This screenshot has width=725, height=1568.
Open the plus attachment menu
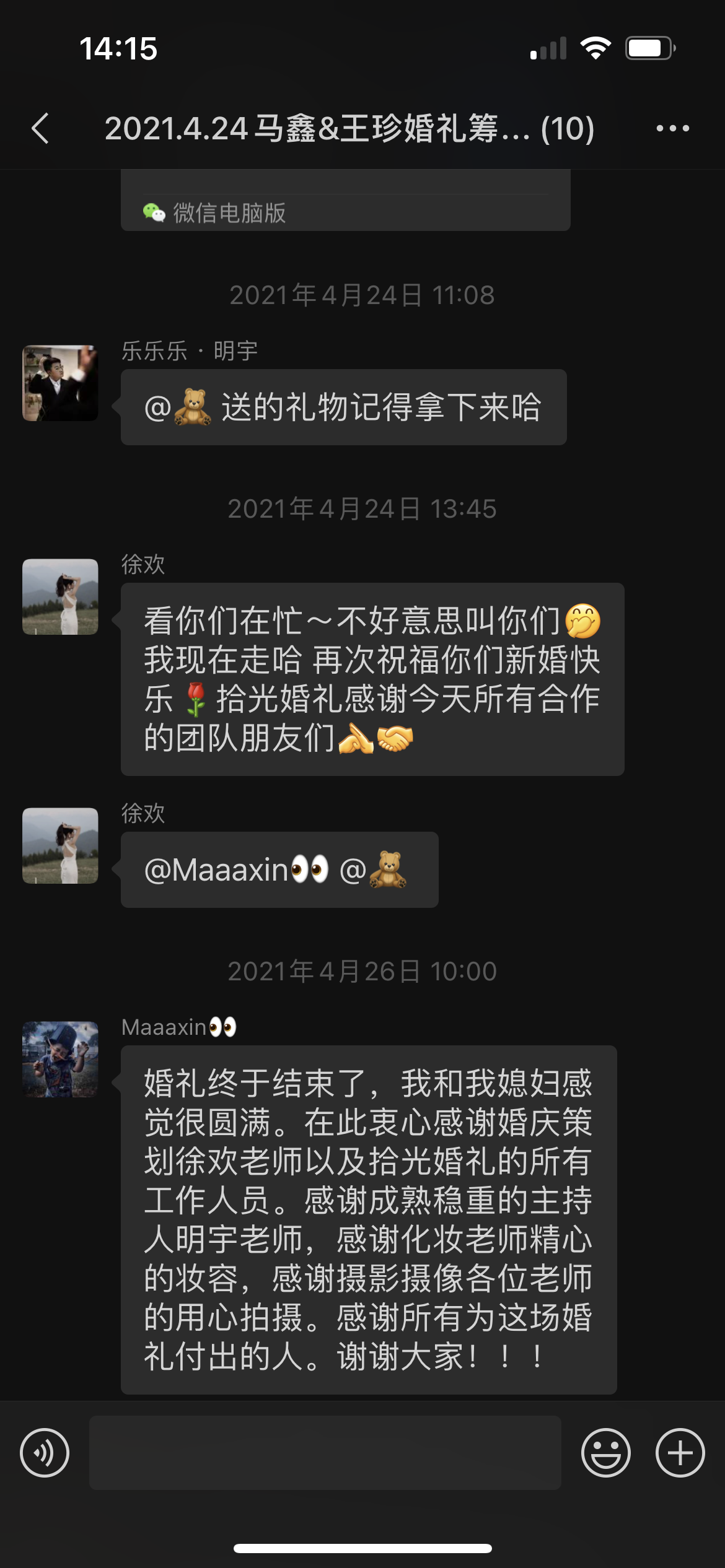680,1453
